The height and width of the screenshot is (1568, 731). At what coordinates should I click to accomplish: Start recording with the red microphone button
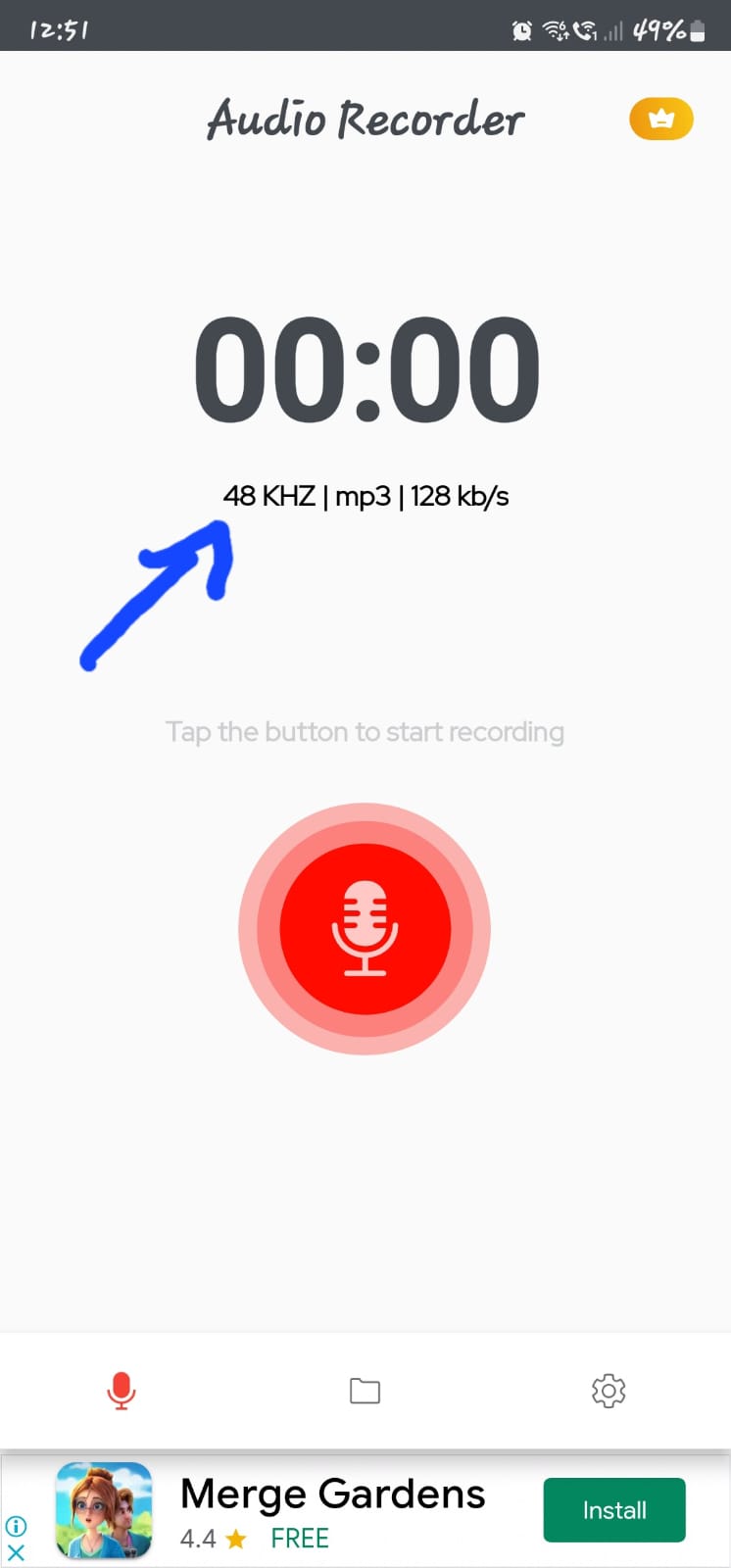pyautogui.click(x=365, y=928)
